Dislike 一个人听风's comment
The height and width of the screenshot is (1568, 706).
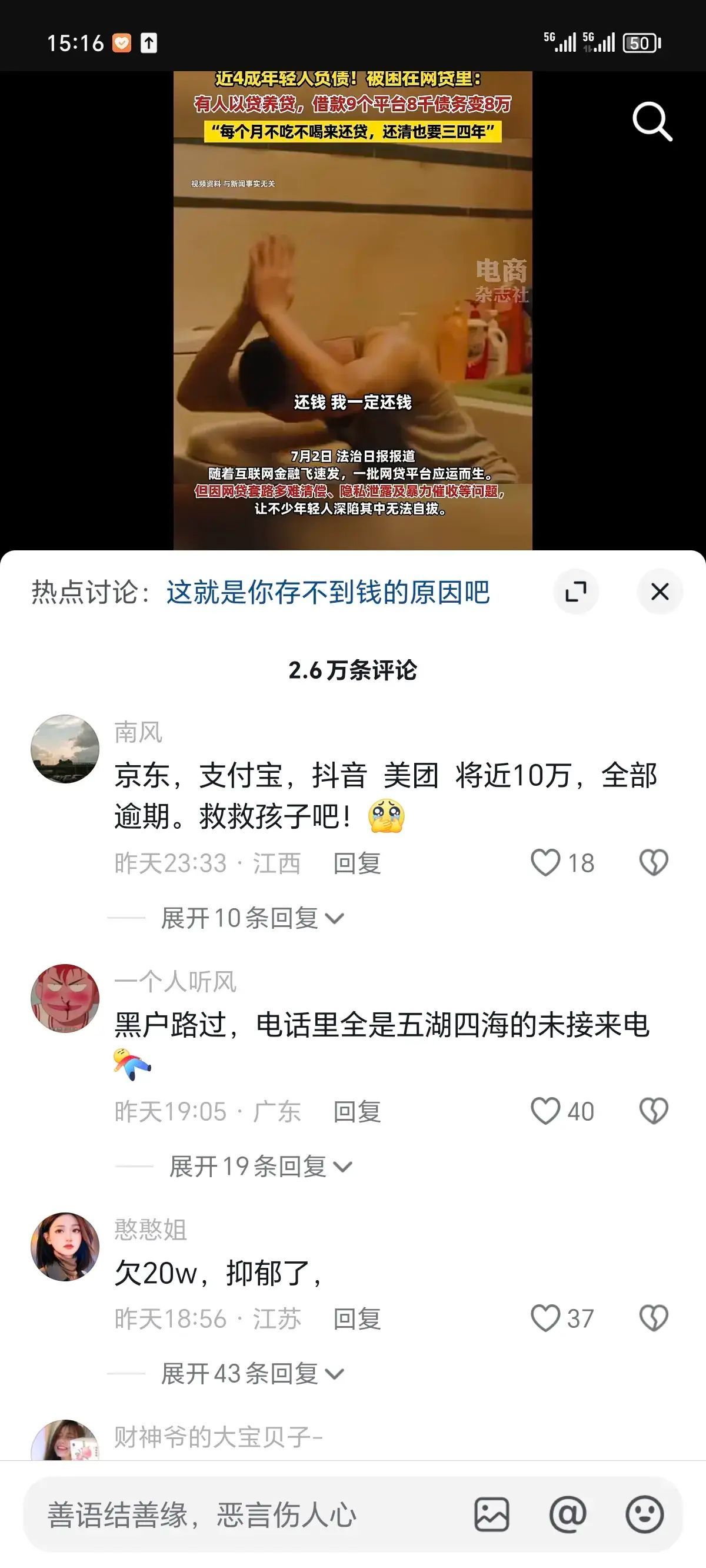click(x=654, y=1110)
